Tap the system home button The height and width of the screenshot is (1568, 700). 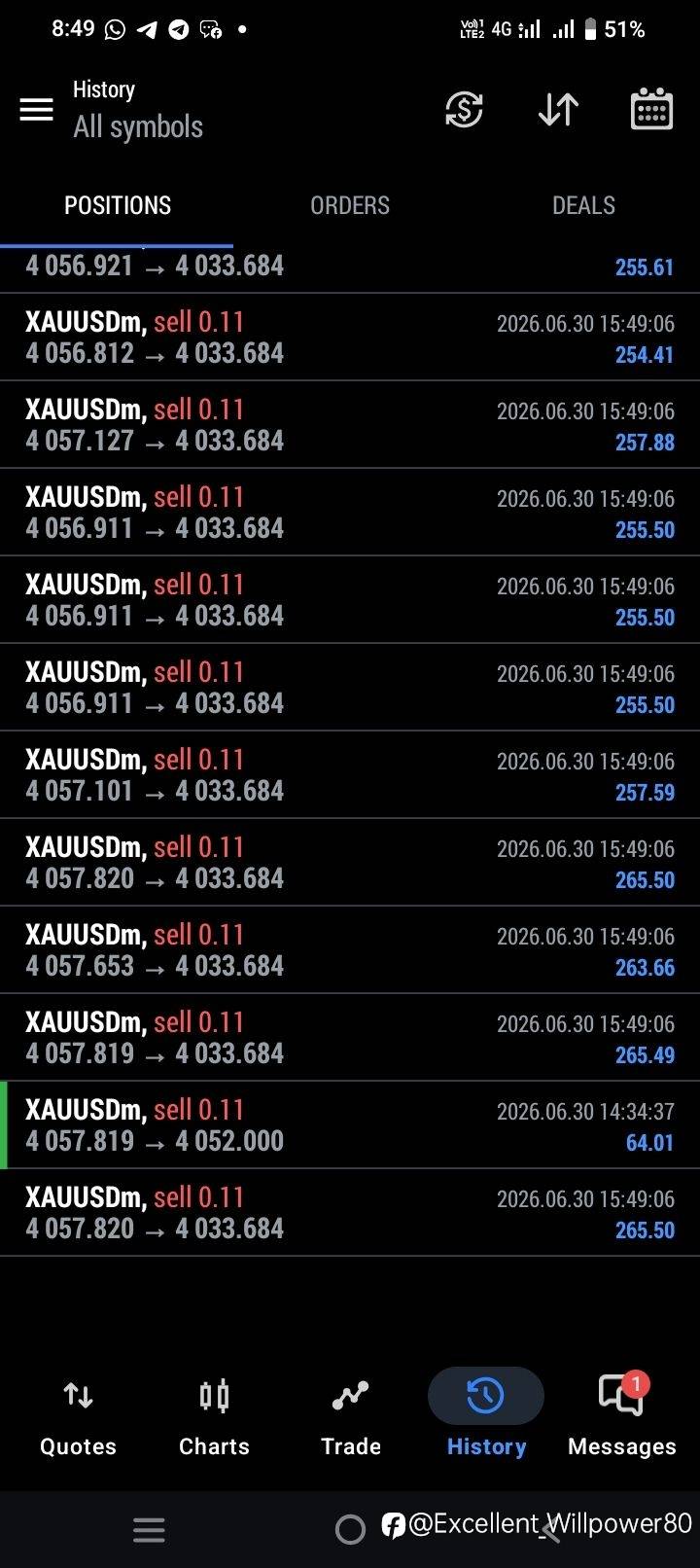click(350, 1530)
